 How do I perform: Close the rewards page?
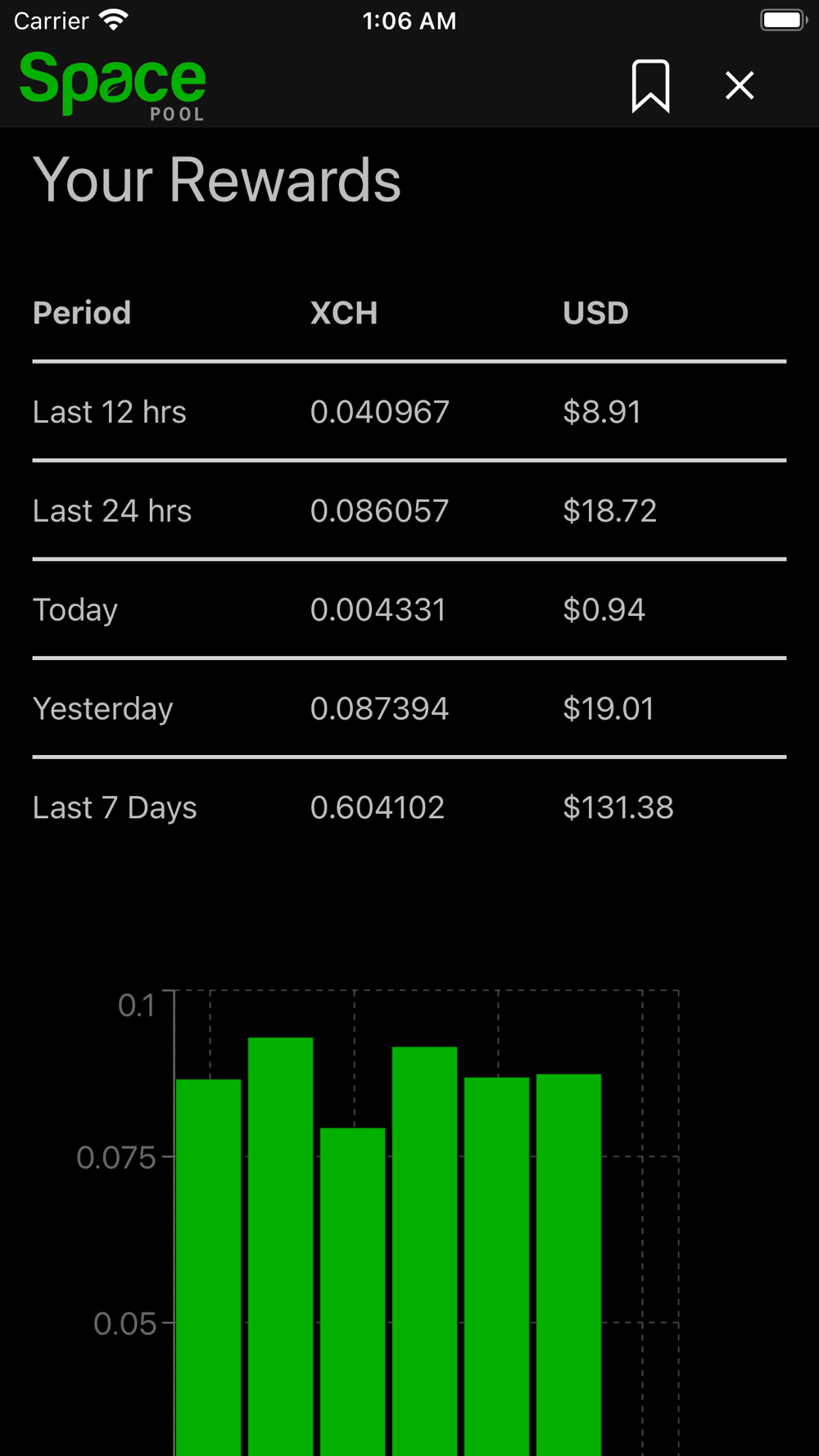[740, 85]
